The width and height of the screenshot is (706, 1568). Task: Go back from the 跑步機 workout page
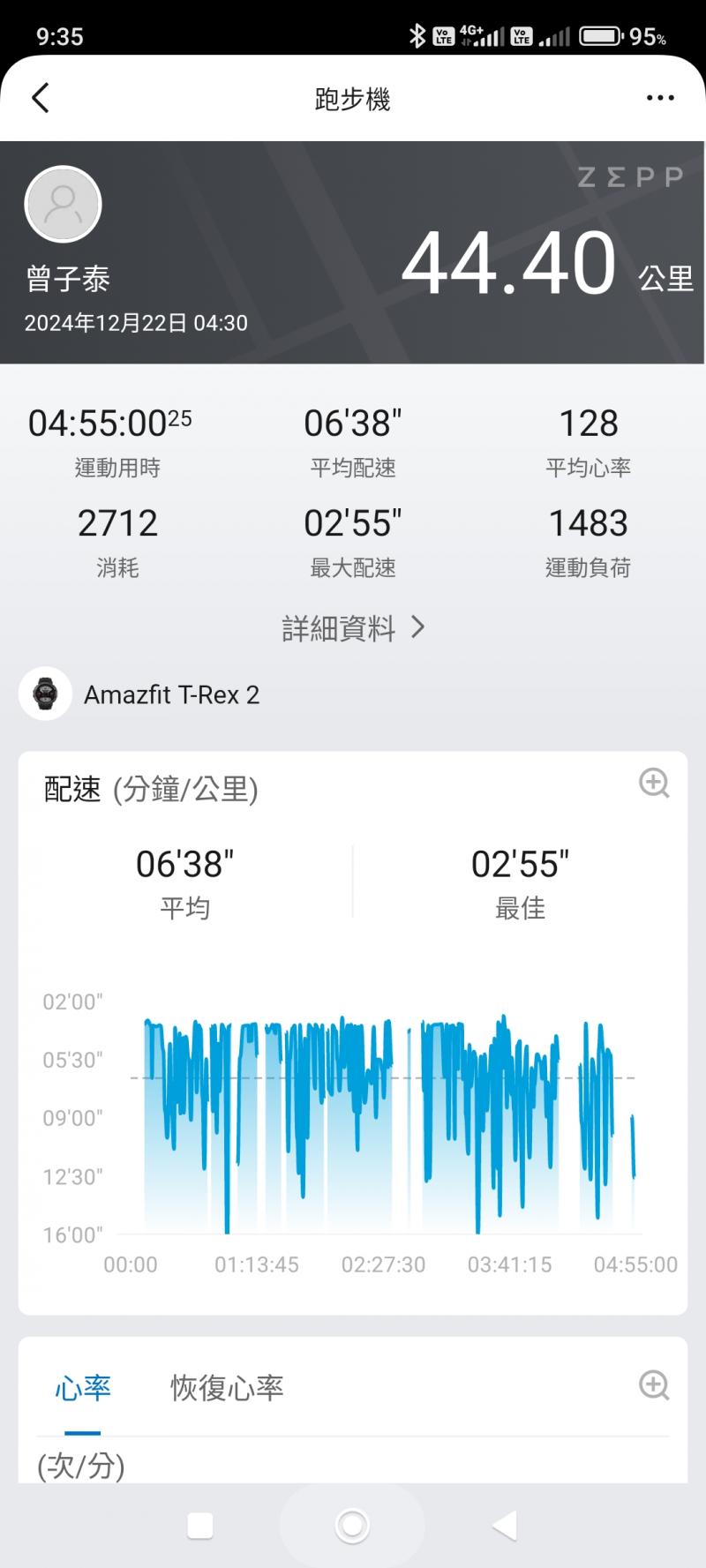tap(41, 98)
